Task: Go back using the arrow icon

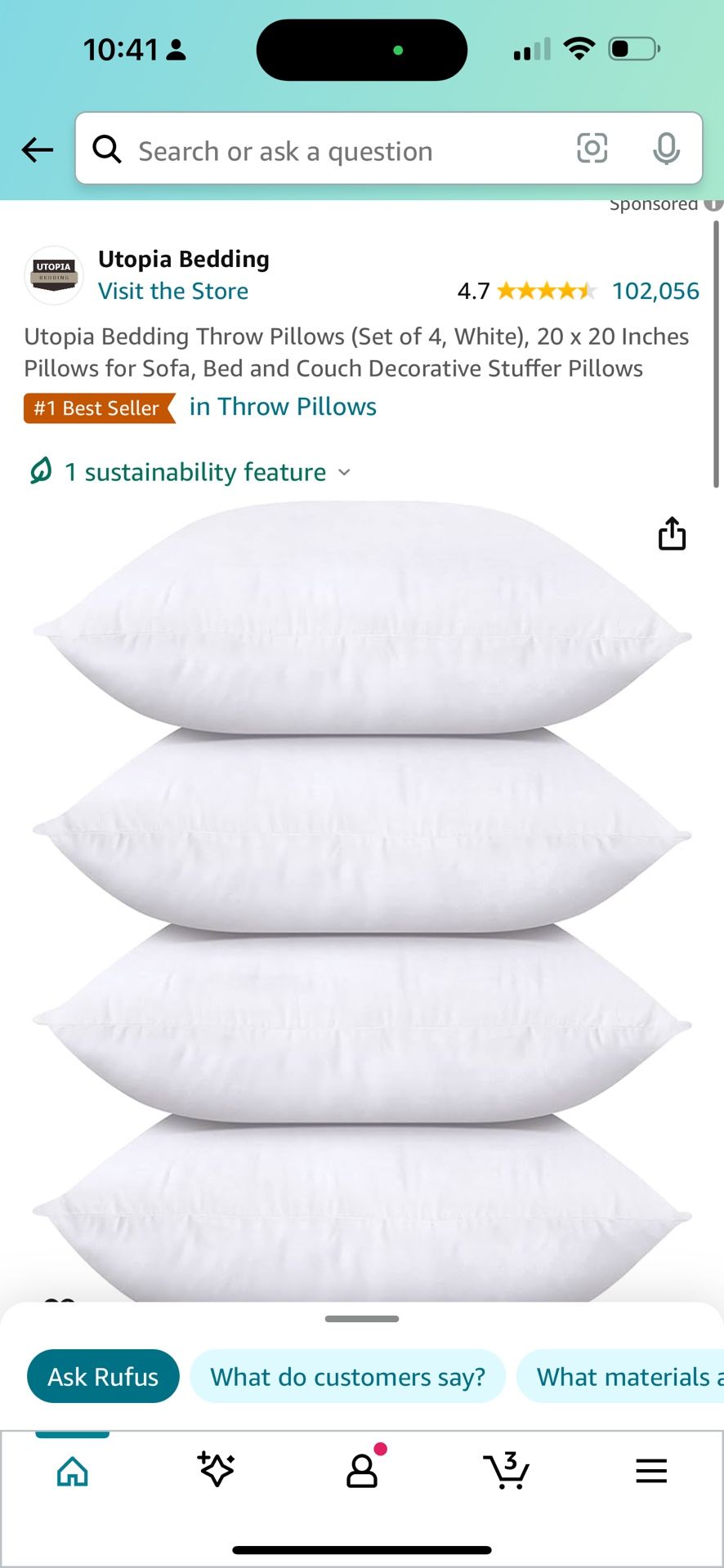Action: click(38, 150)
